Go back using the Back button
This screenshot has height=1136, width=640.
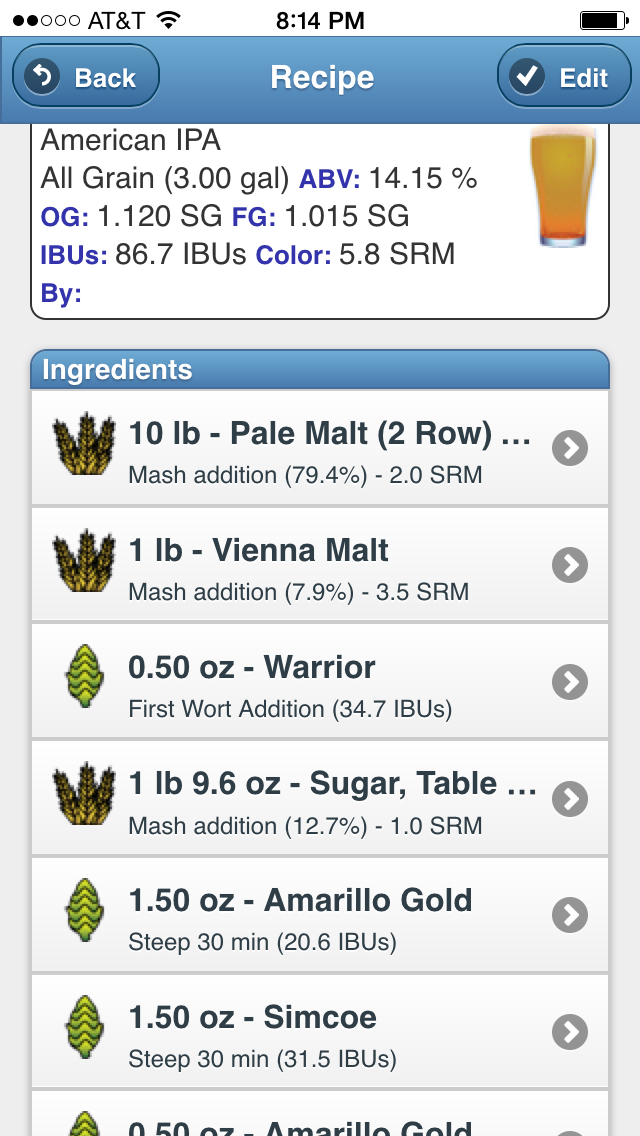point(86,77)
